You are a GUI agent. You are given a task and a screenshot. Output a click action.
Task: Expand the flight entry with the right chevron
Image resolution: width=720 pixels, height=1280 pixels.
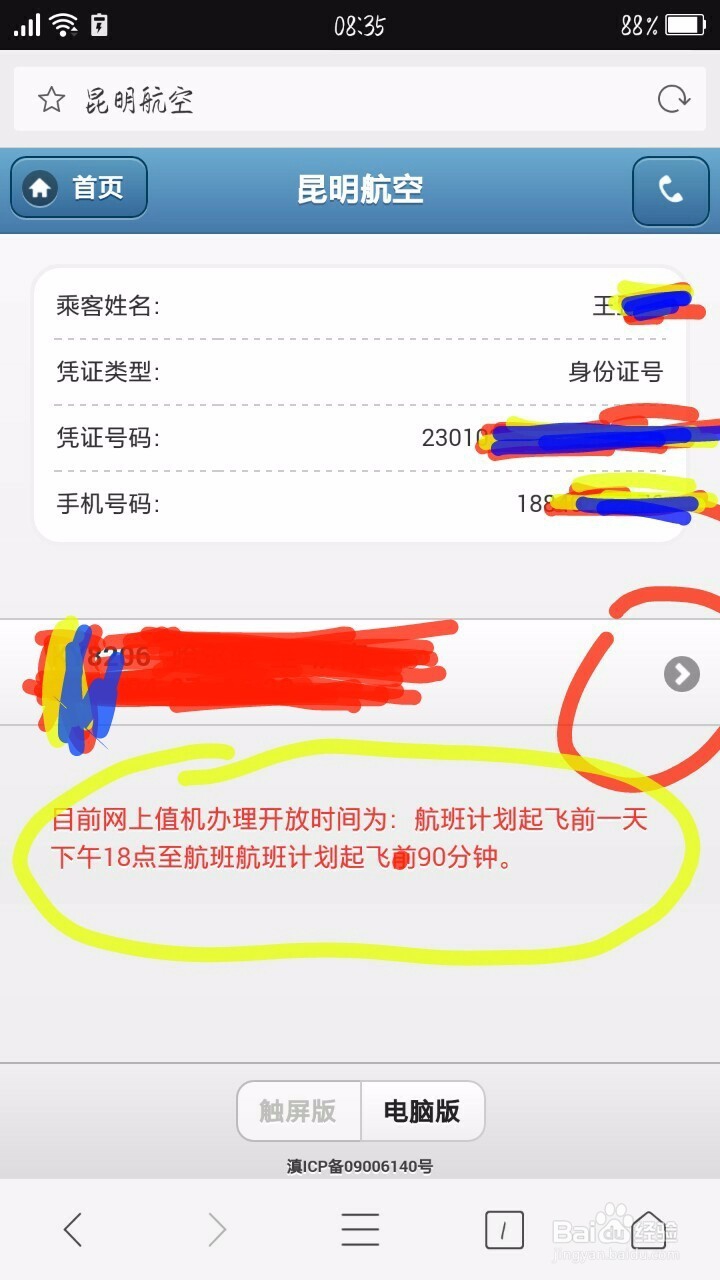pos(680,675)
